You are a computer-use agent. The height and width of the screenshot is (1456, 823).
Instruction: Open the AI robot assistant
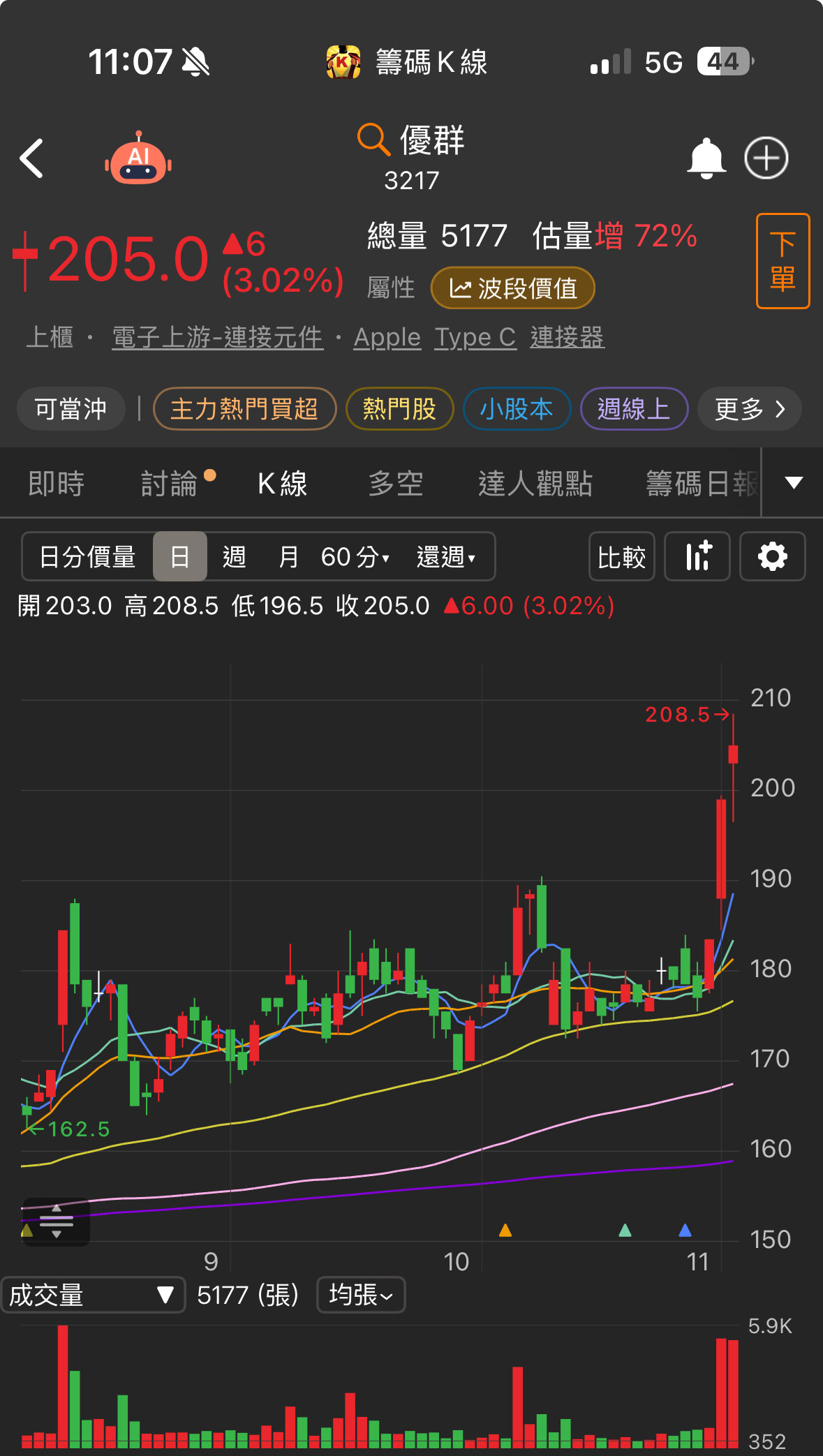click(138, 159)
